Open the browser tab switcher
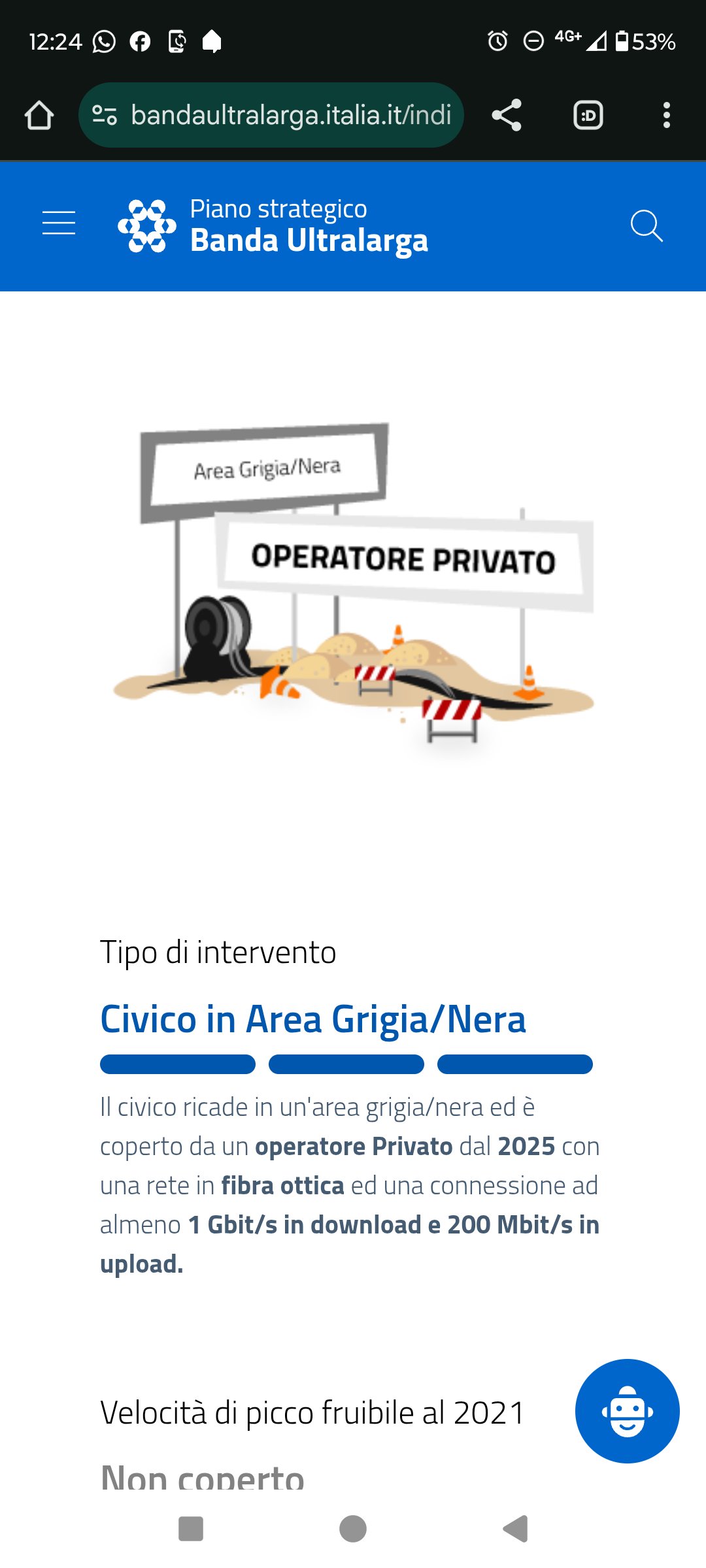Viewport: 706px width, 1568px height. pos(588,116)
